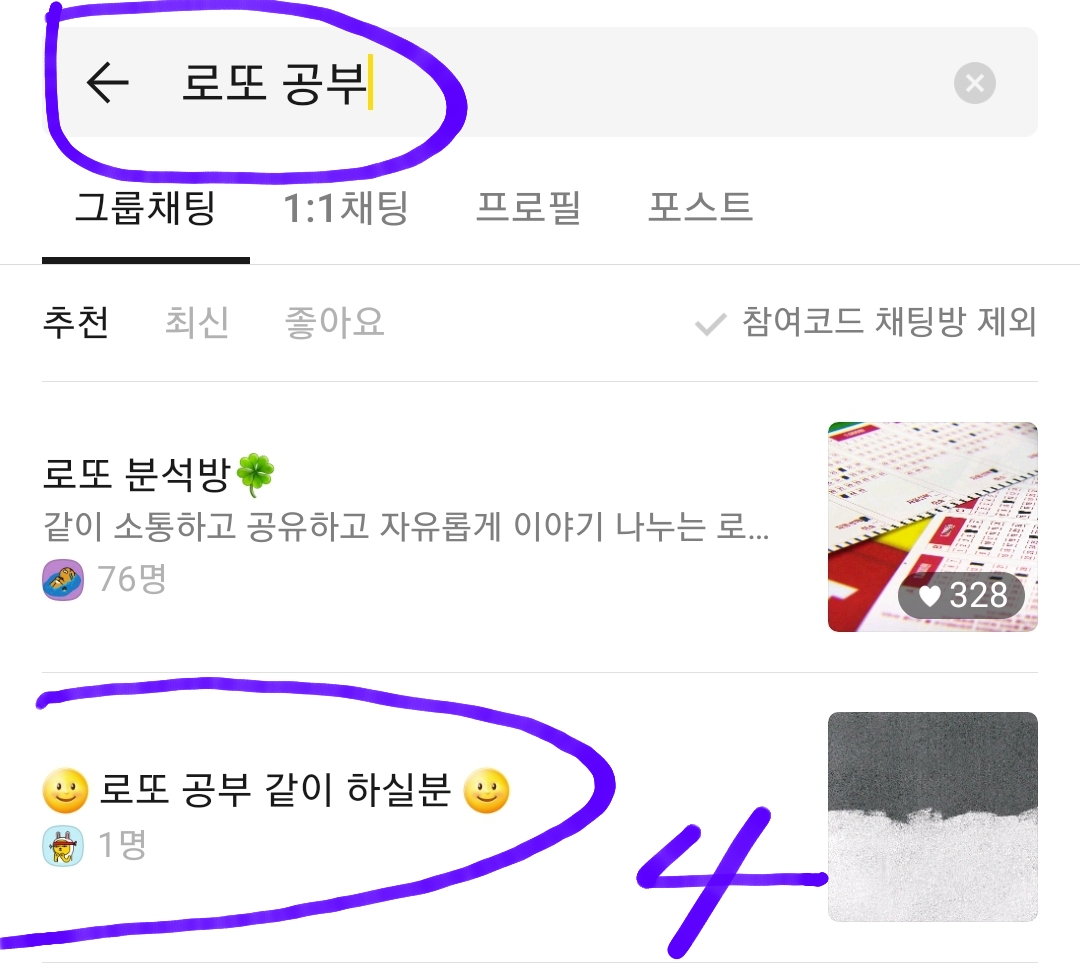Sort results by 추천

pyautogui.click(x=76, y=323)
